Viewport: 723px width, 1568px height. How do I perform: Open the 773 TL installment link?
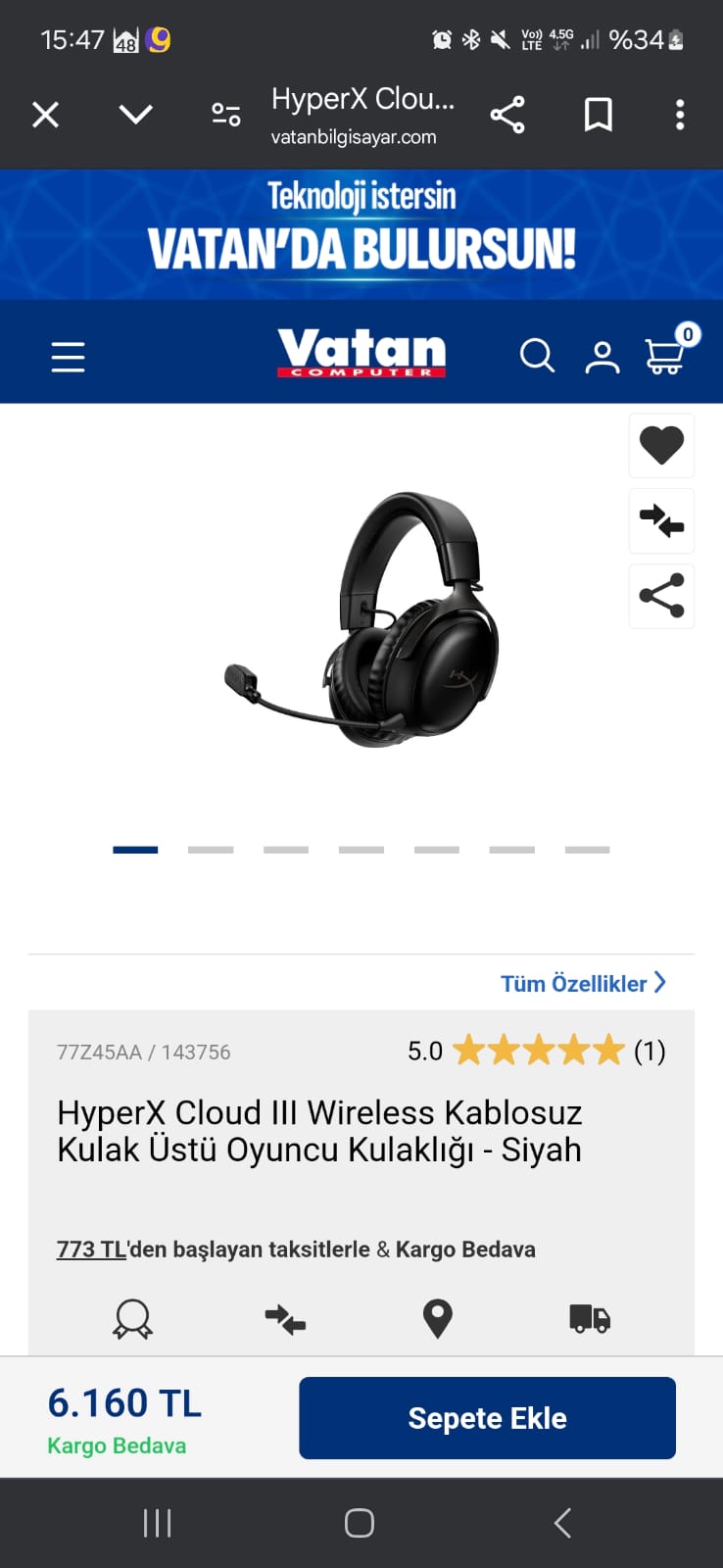click(91, 1249)
